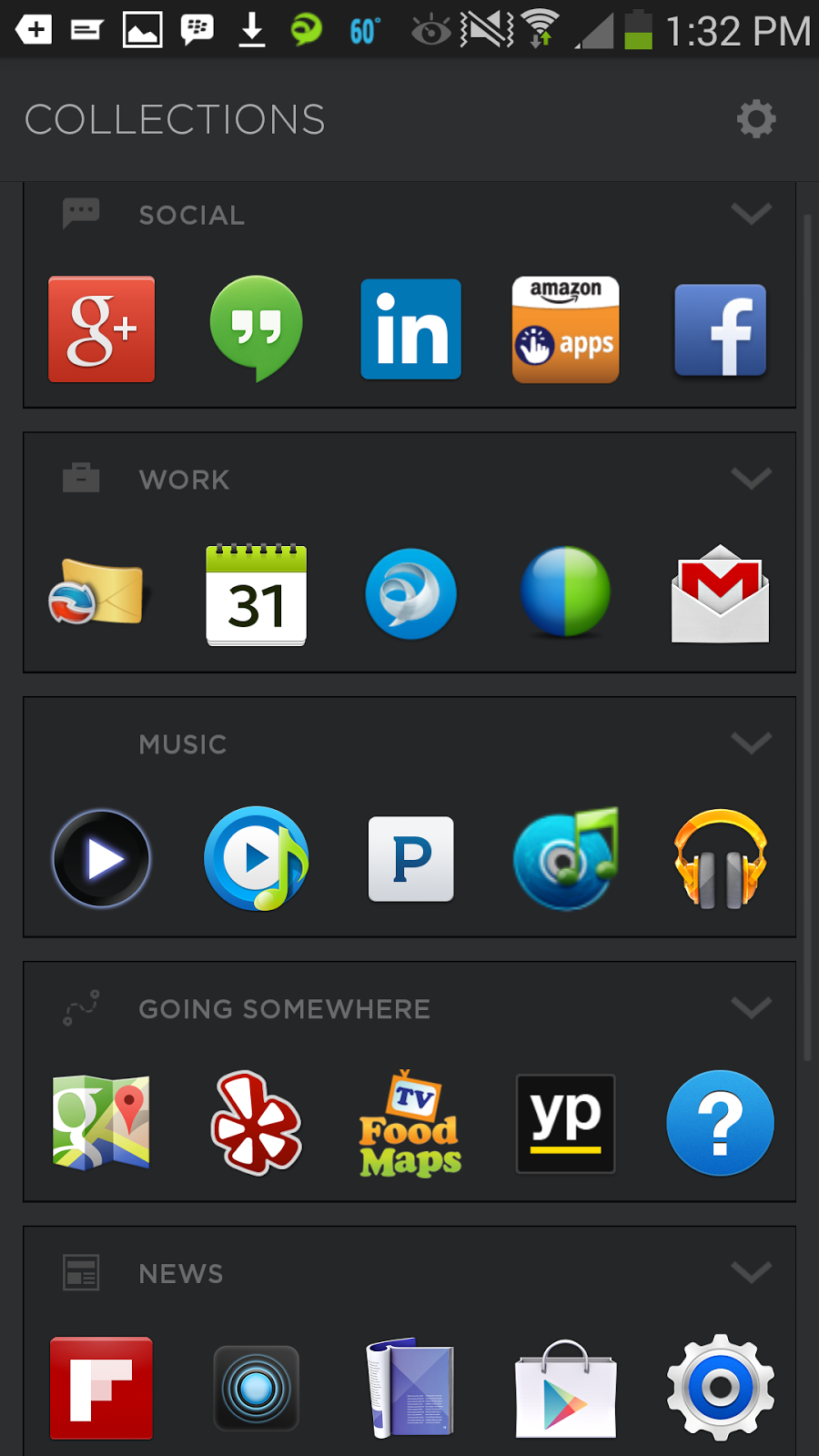Viewport: 819px width, 1456px height.
Task: Open Google Maps in Going Somewhere
Action: coord(101,1124)
